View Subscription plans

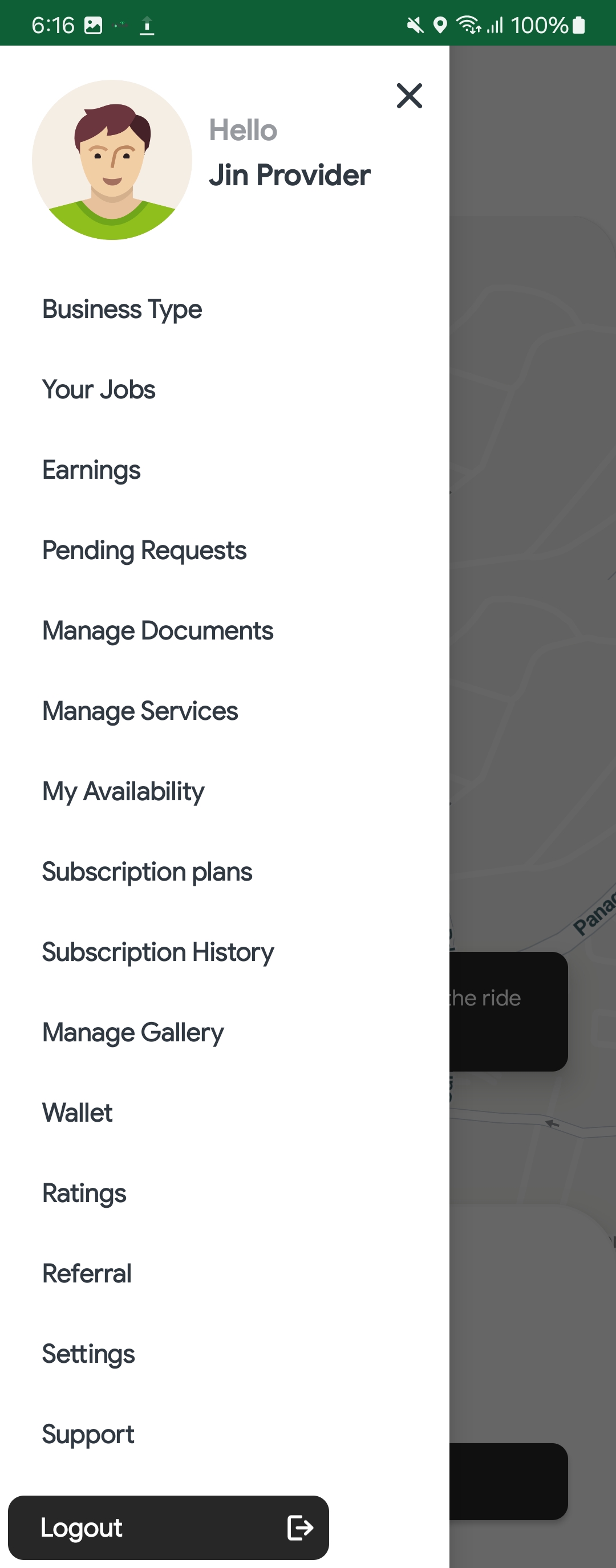[x=147, y=871]
